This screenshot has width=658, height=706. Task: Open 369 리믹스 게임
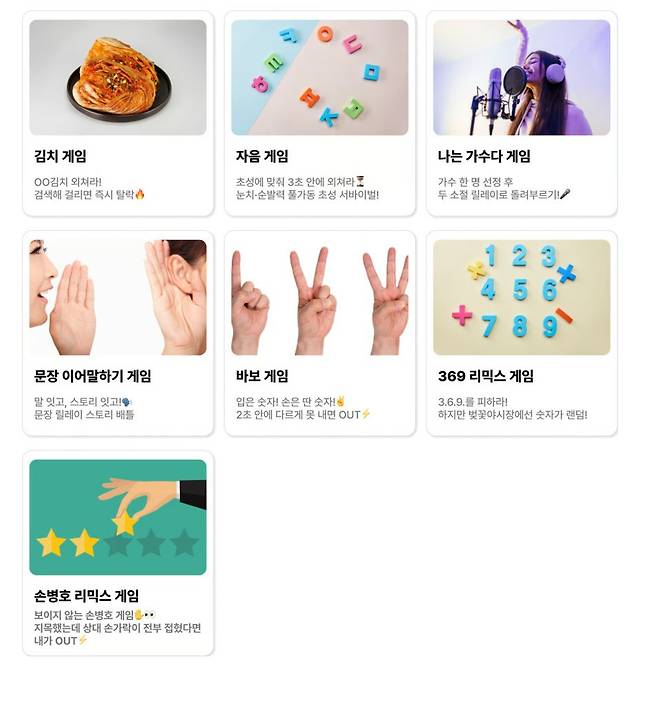(x=522, y=333)
